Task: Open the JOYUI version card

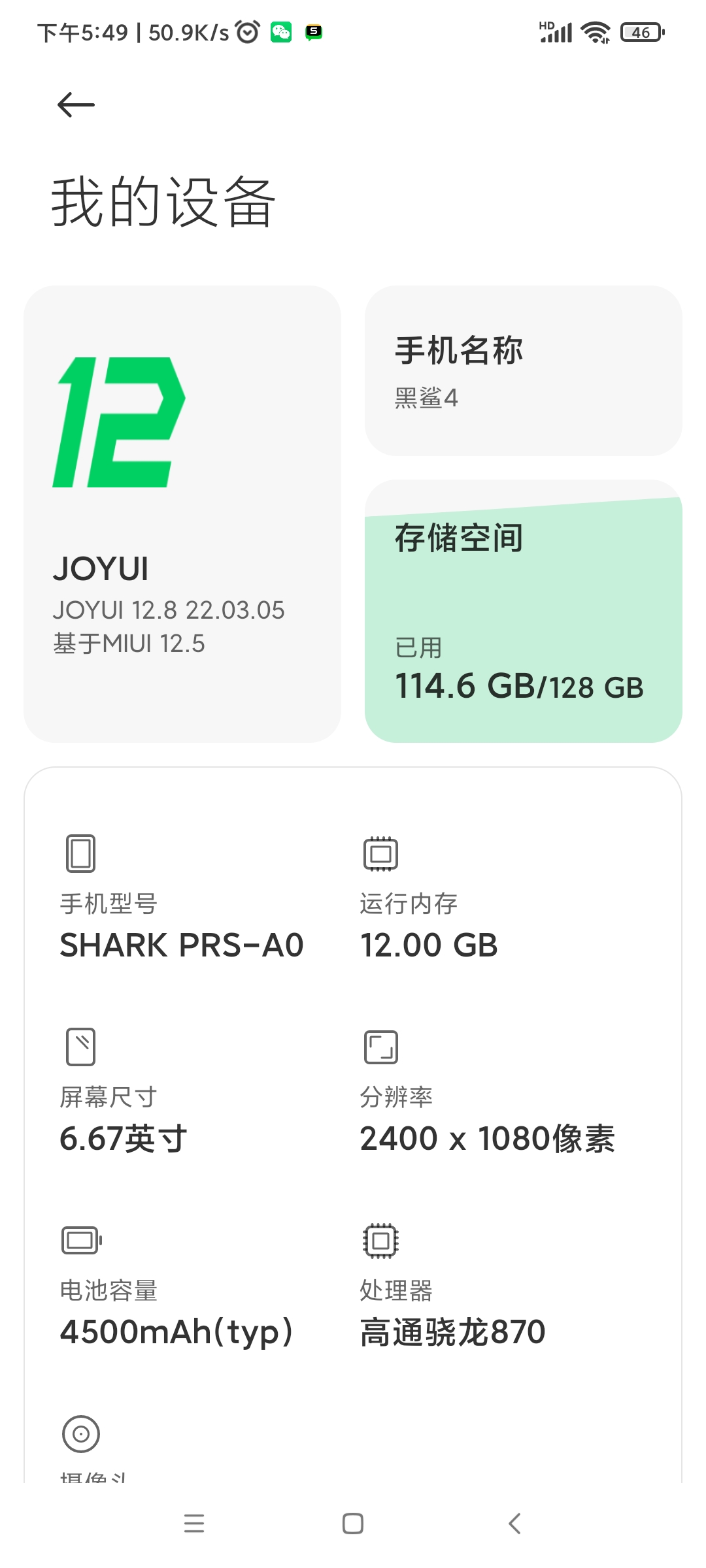Action: (x=182, y=514)
